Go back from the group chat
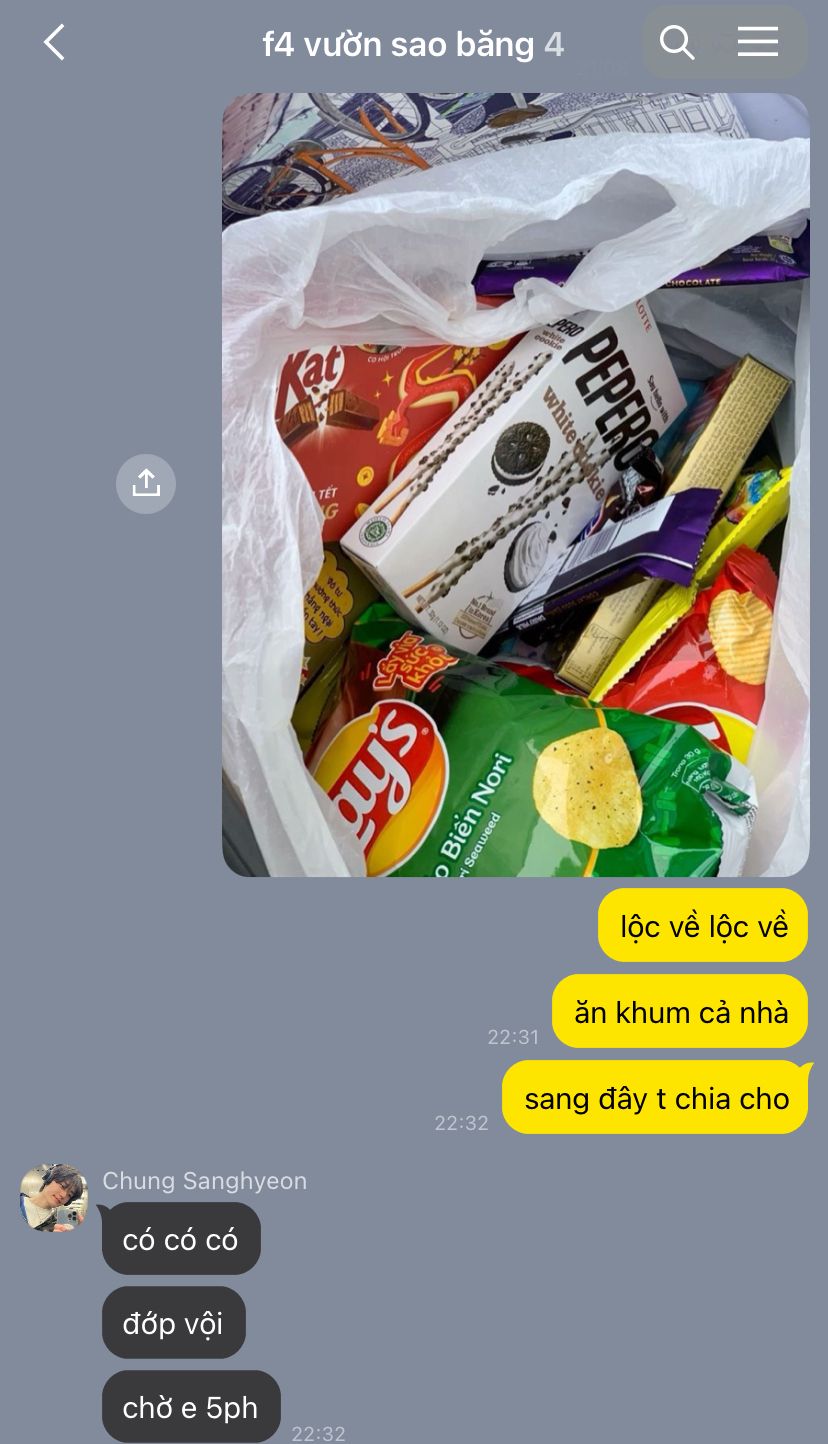Viewport: 828px width, 1444px height. pyautogui.click(x=54, y=43)
